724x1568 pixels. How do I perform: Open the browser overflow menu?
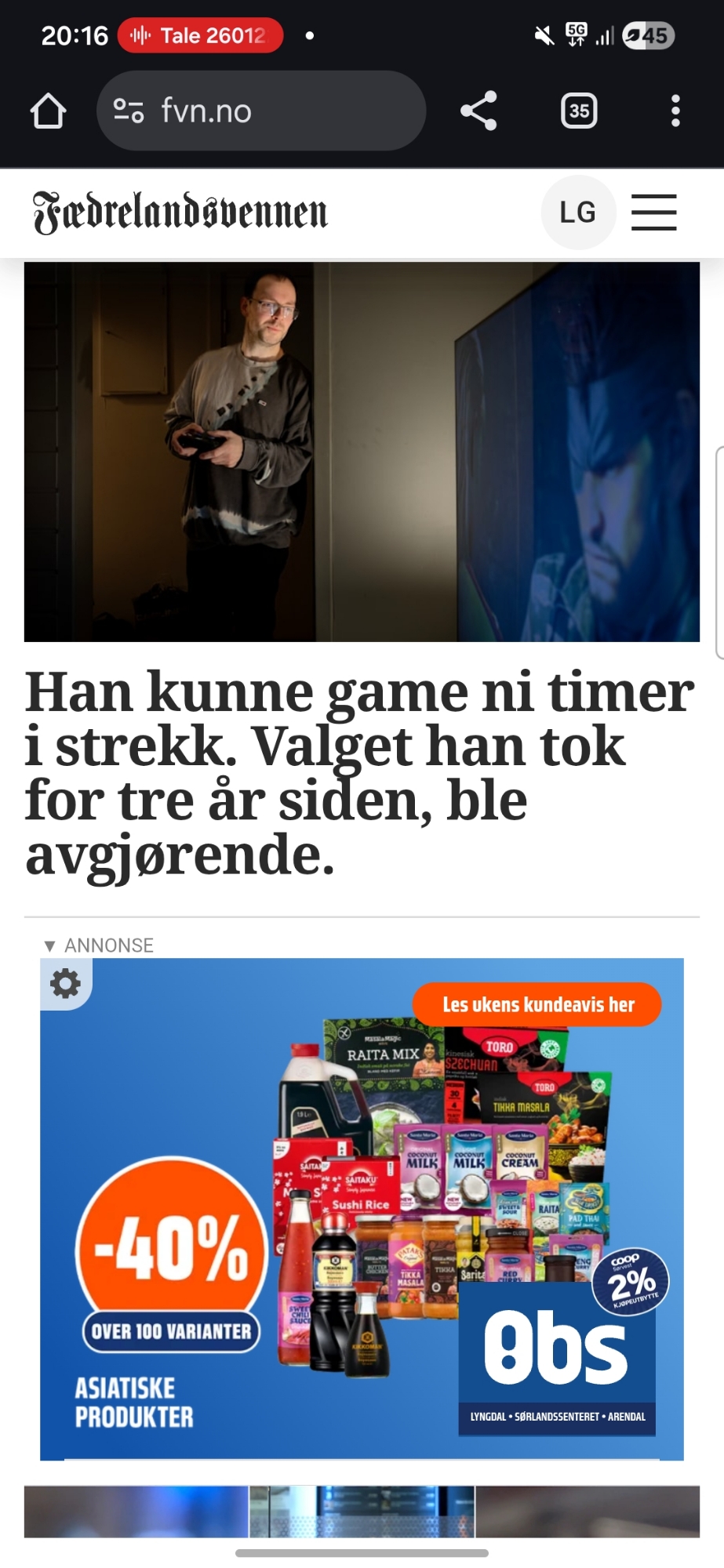675,111
